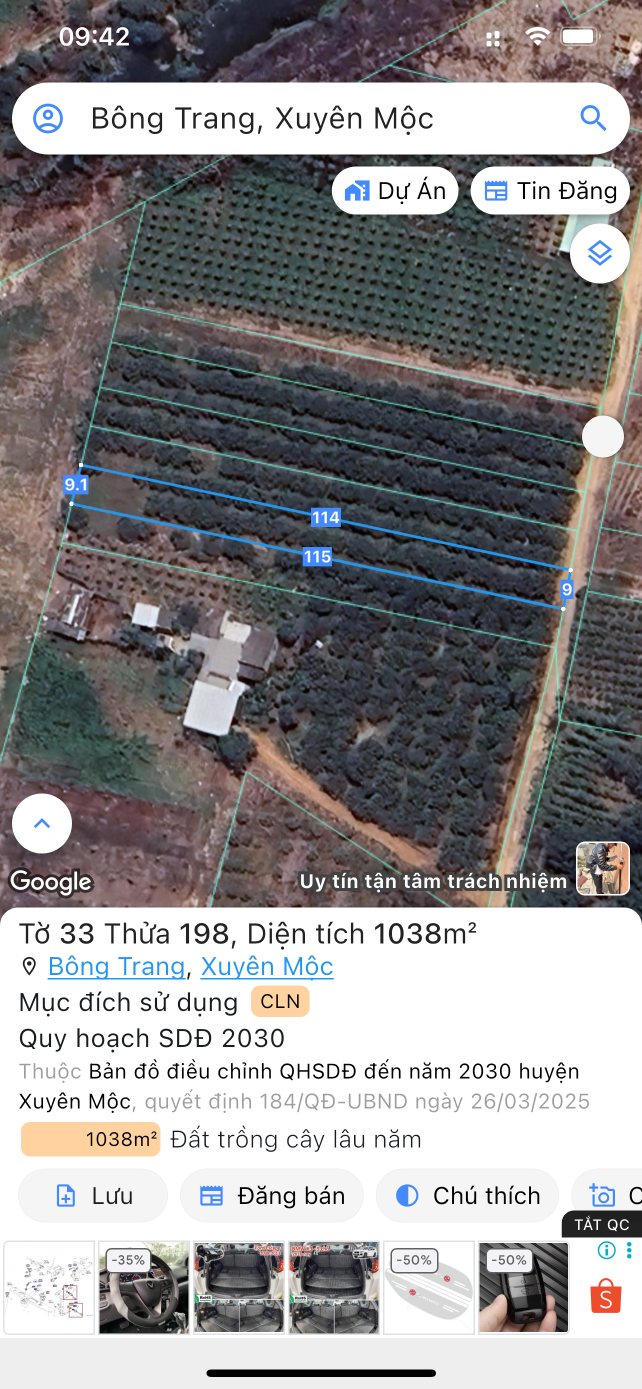Tap the Đăng bán button

coord(271,1195)
